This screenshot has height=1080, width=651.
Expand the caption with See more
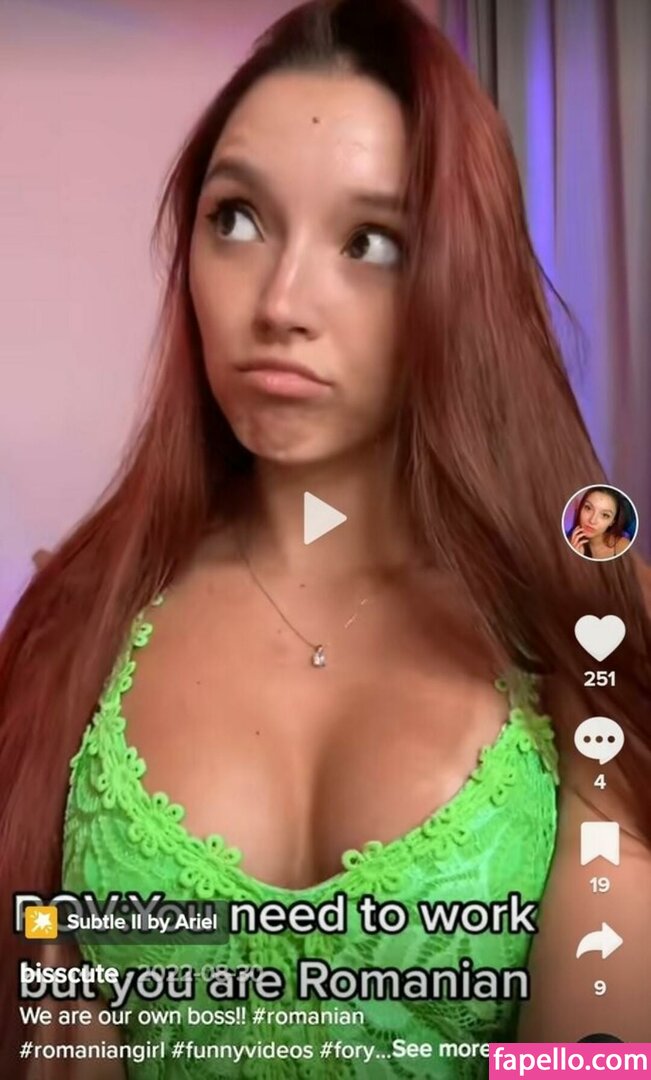pyautogui.click(x=440, y=1049)
